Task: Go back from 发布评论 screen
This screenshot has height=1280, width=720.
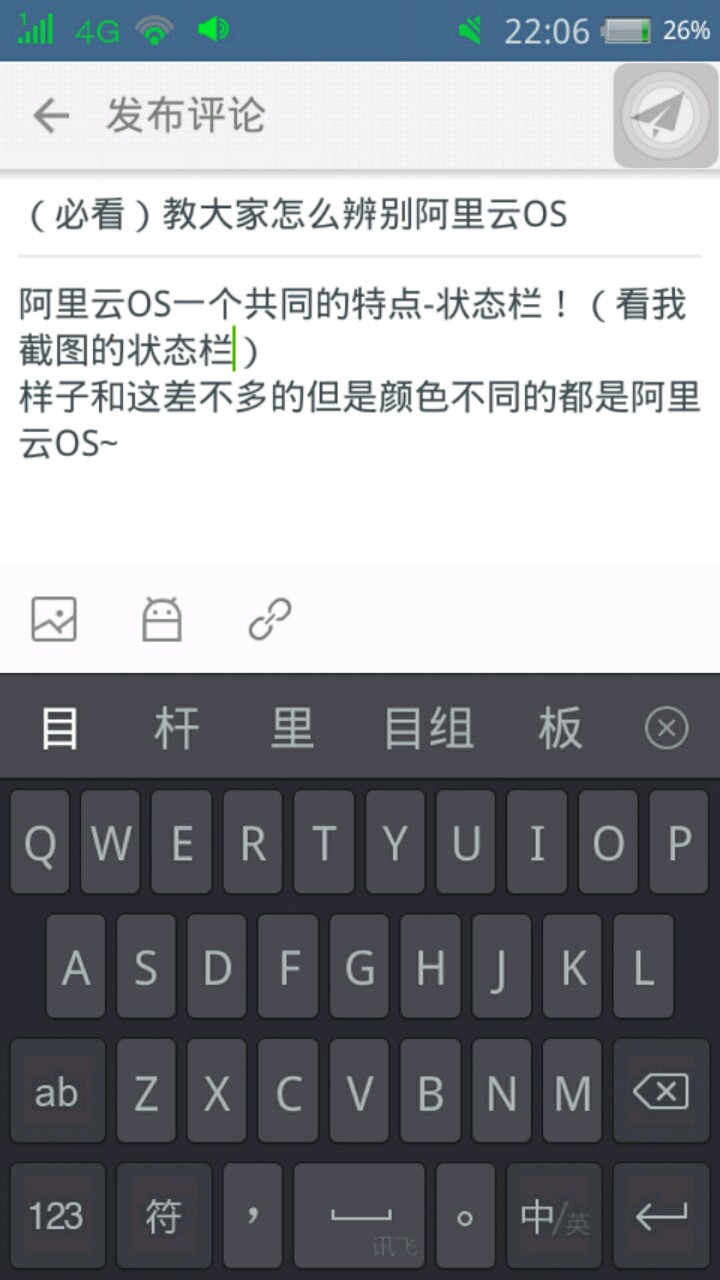Action: [x=50, y=116]
